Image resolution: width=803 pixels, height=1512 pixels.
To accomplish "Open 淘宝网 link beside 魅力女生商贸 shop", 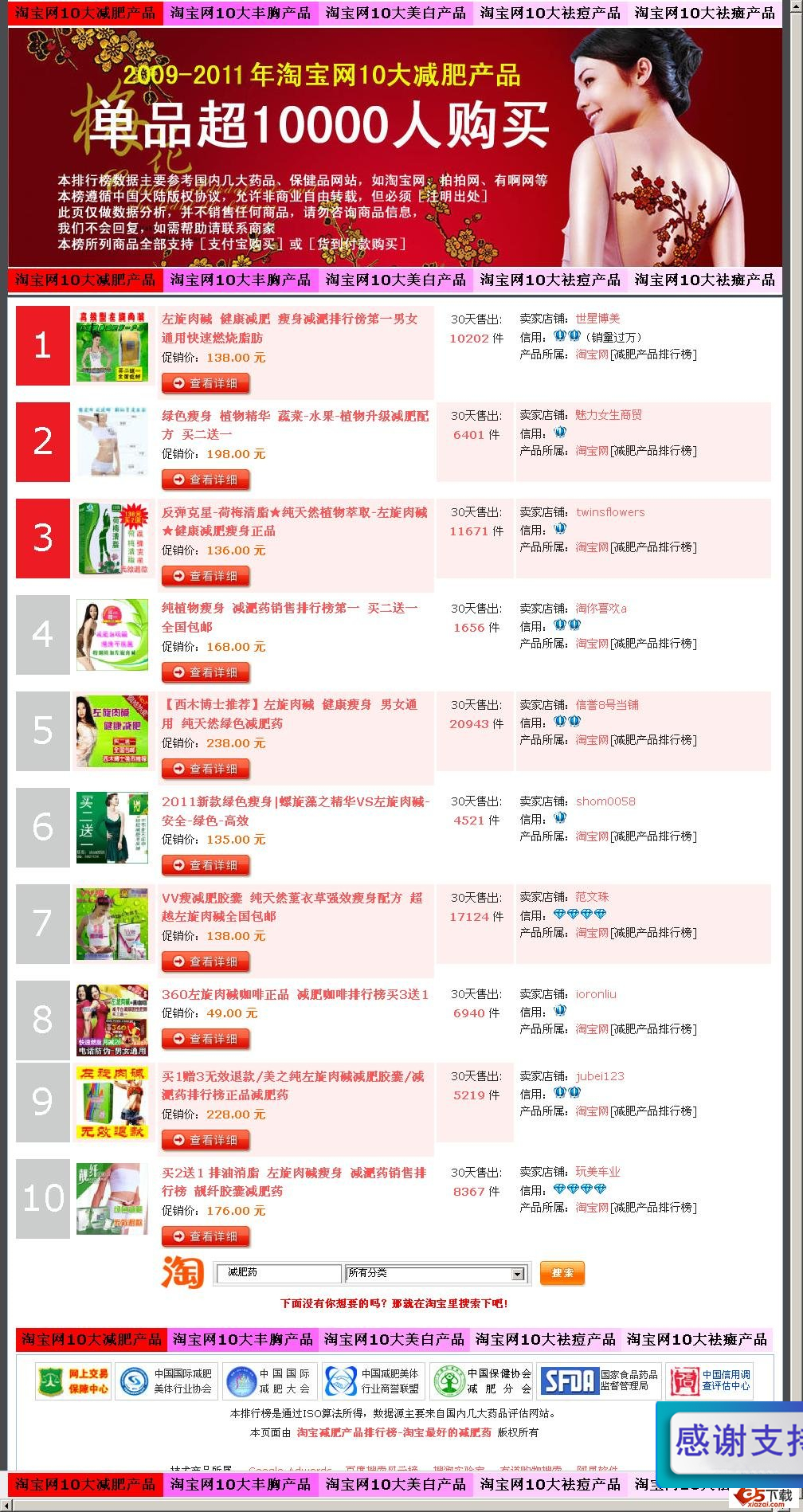I will (592, 451).
